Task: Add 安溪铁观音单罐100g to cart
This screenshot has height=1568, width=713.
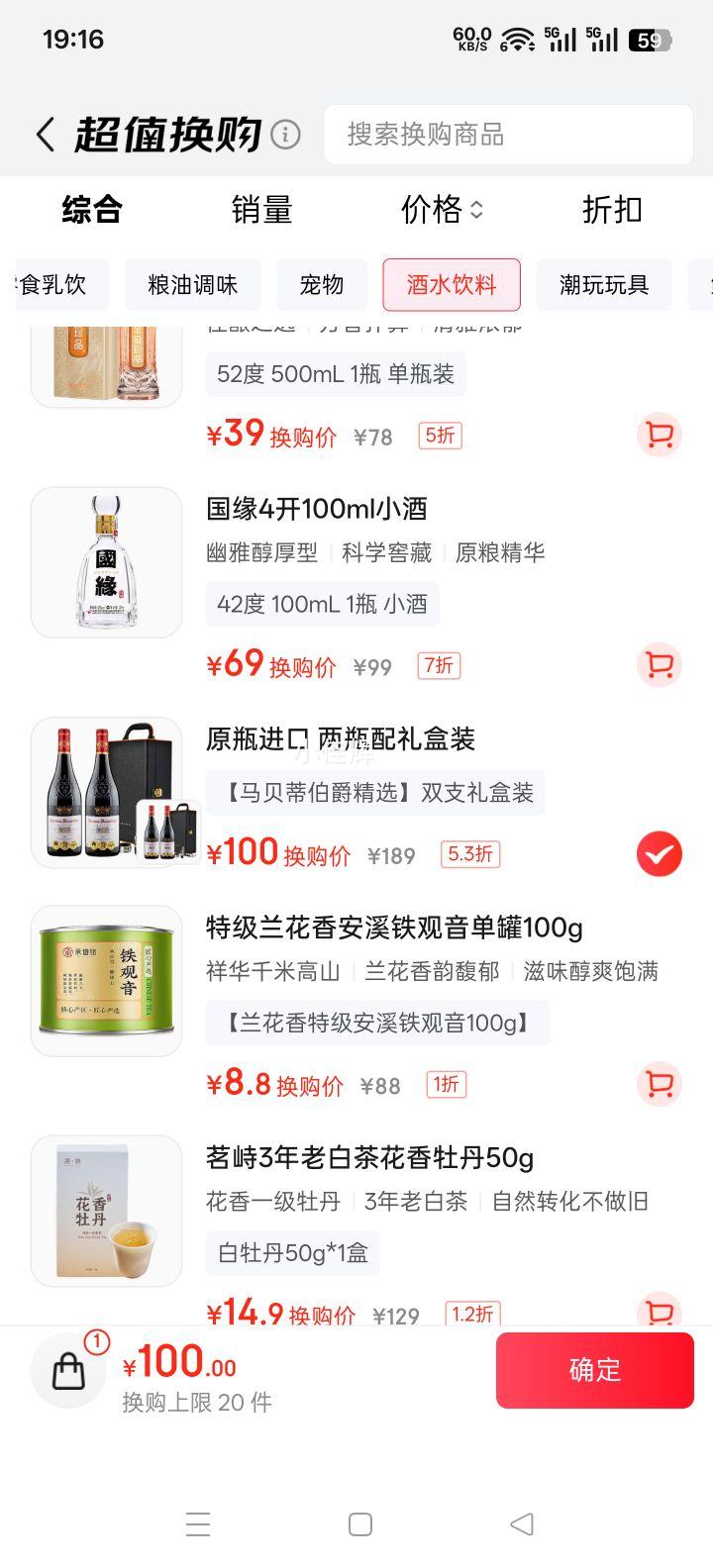Action: tap(659, 1084)
